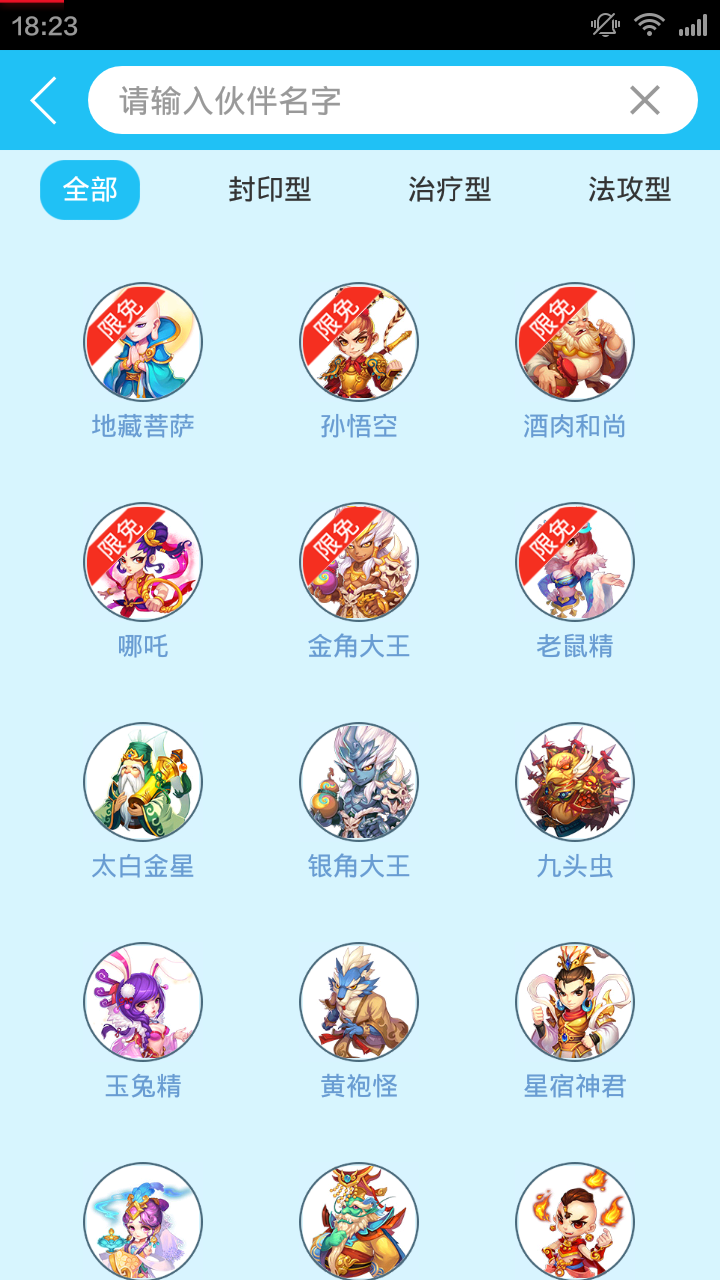
Task: Choose the 九头虫 partner icon
Action: pos(575,782)
